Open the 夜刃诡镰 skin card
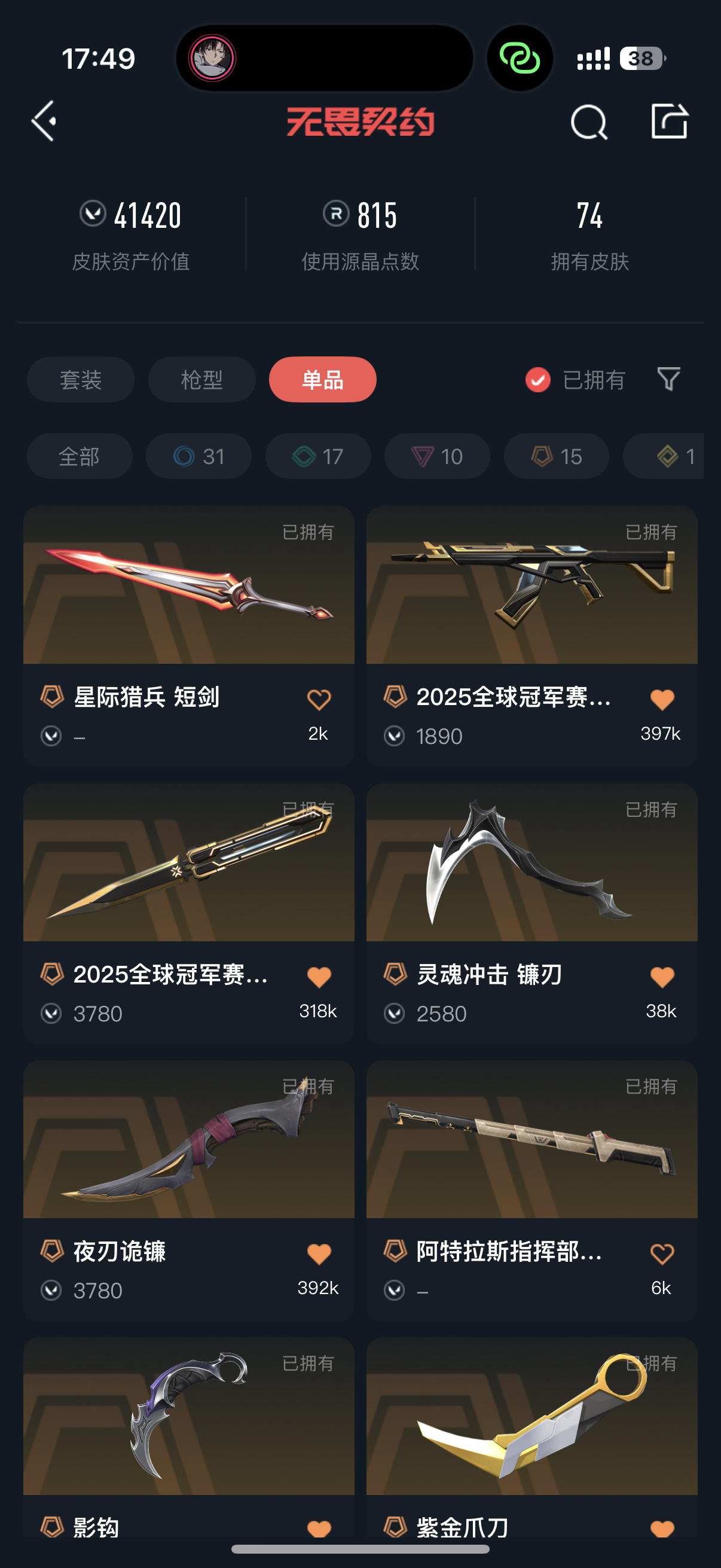This screenshot has width=721, height=1568. point(188,1191)
